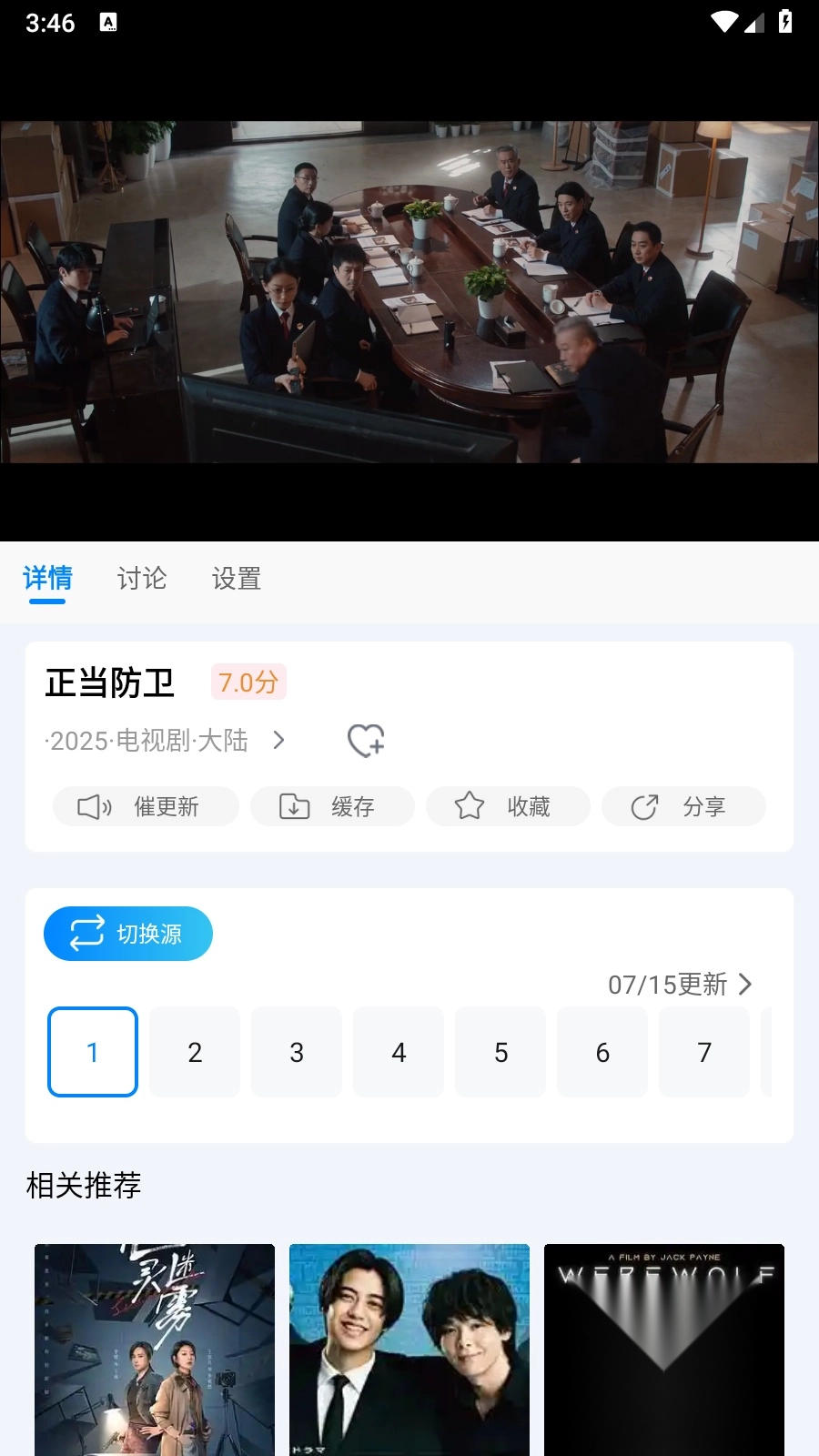This screenshot has width=819, height=1456.
Task: Choose episode 3
Action: (297, 1052)
